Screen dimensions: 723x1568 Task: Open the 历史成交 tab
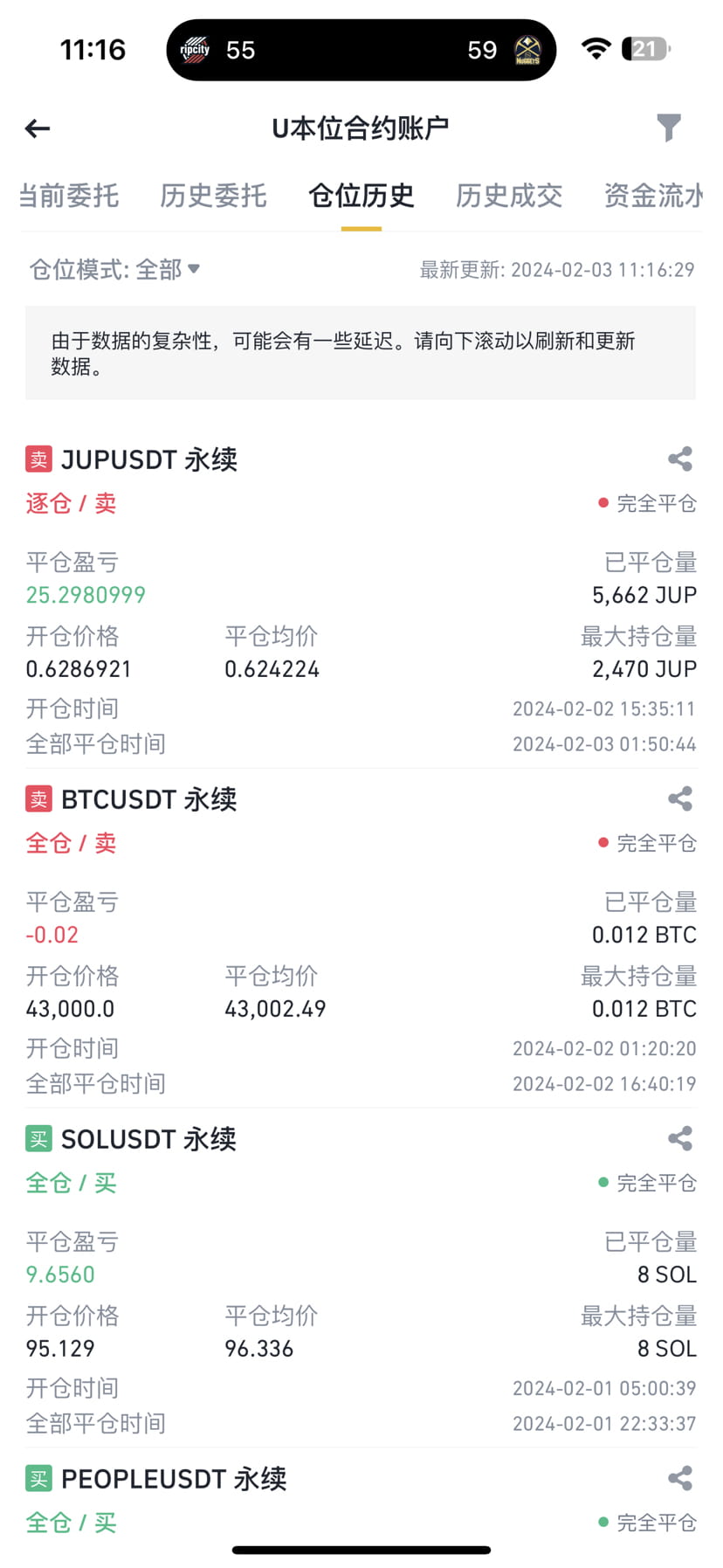(x=508, y=196)
